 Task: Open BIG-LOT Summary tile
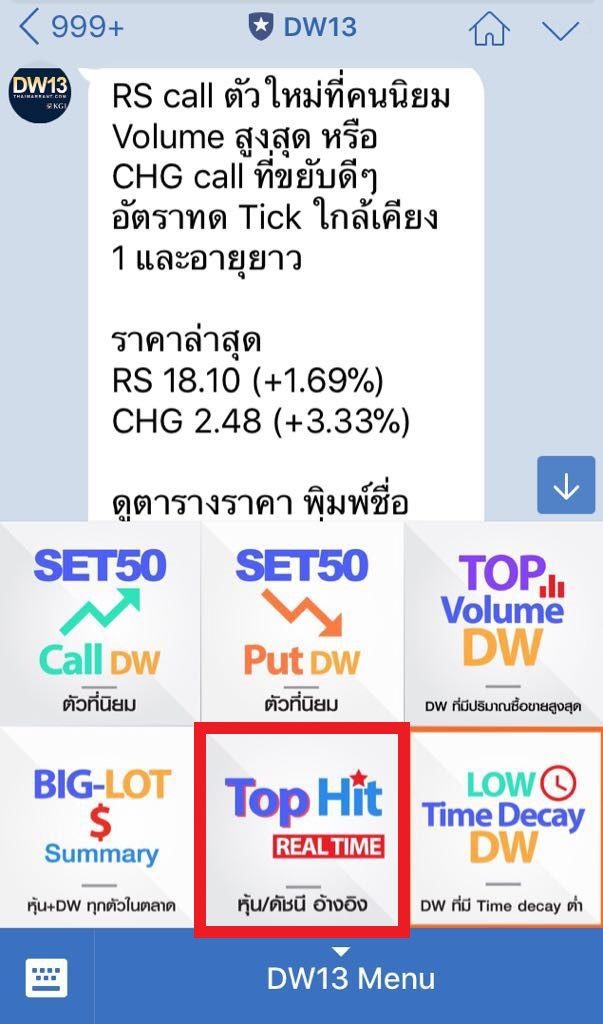point(100,827)
